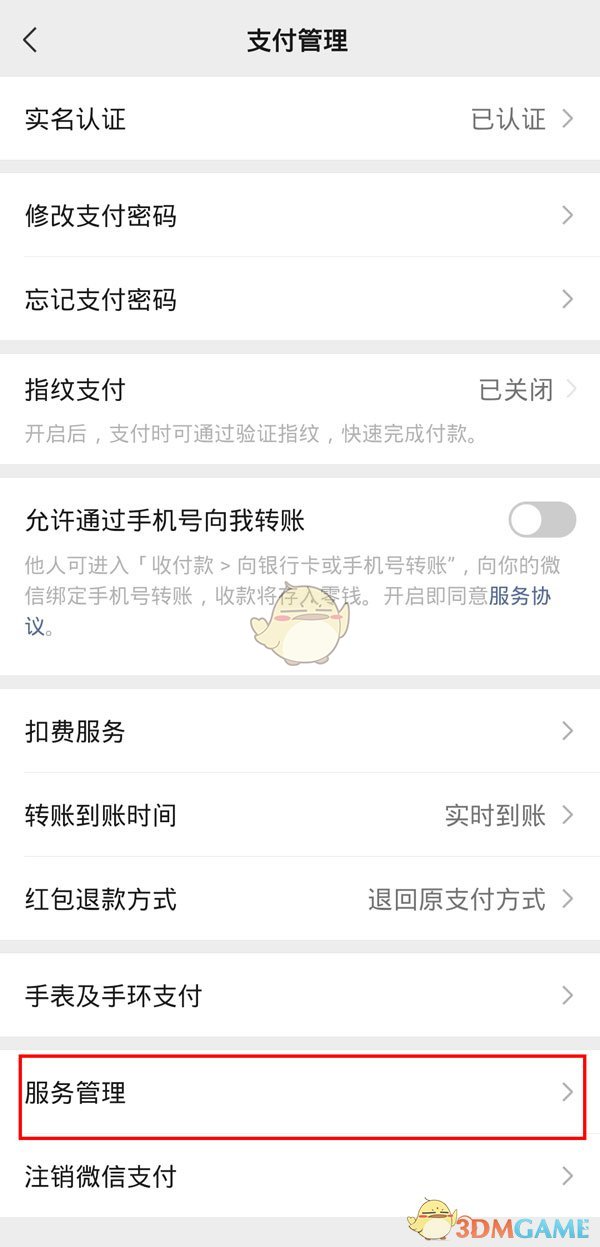The width and height of the screenshot is (600, 1247).
Task: Open 注销微信支付
Action: [x=300, y=1175]
